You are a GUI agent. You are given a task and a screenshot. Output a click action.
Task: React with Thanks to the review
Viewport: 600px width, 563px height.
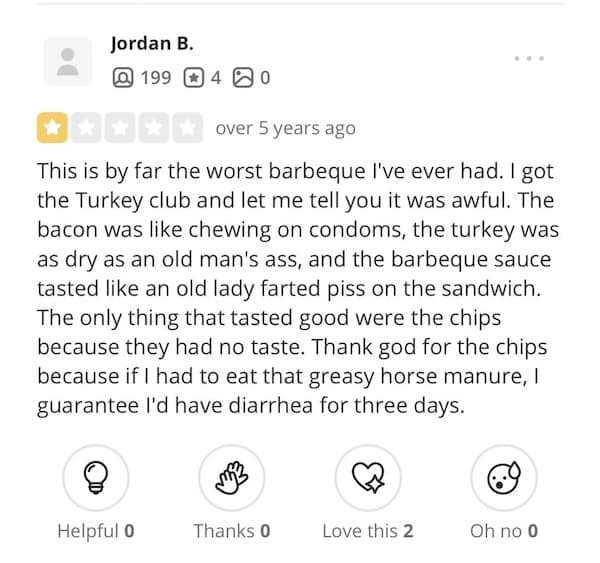tap(232, 478)
